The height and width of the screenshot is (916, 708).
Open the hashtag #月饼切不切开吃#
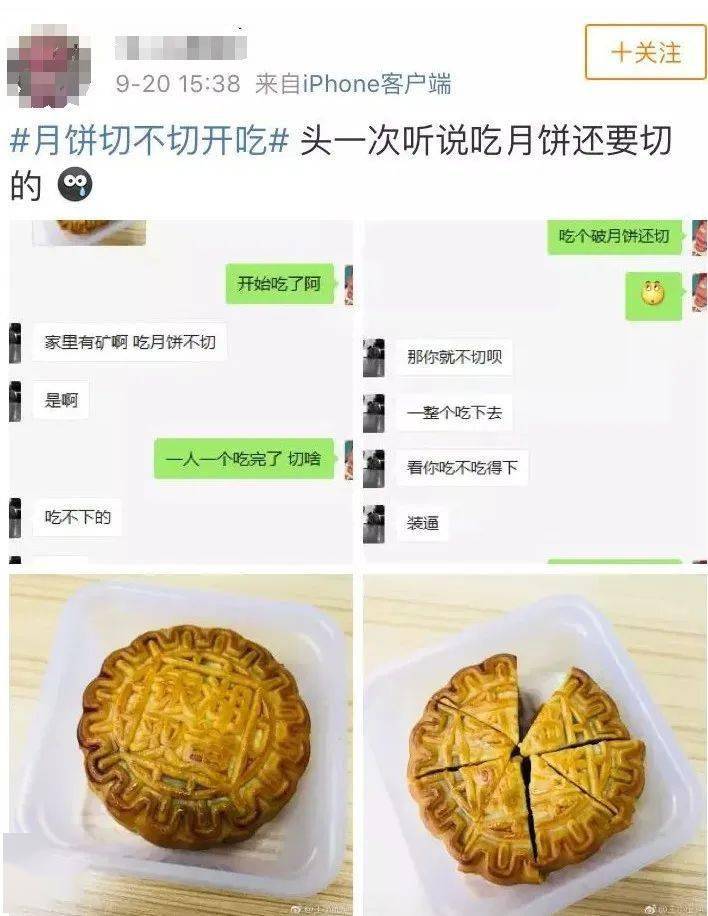150,141
